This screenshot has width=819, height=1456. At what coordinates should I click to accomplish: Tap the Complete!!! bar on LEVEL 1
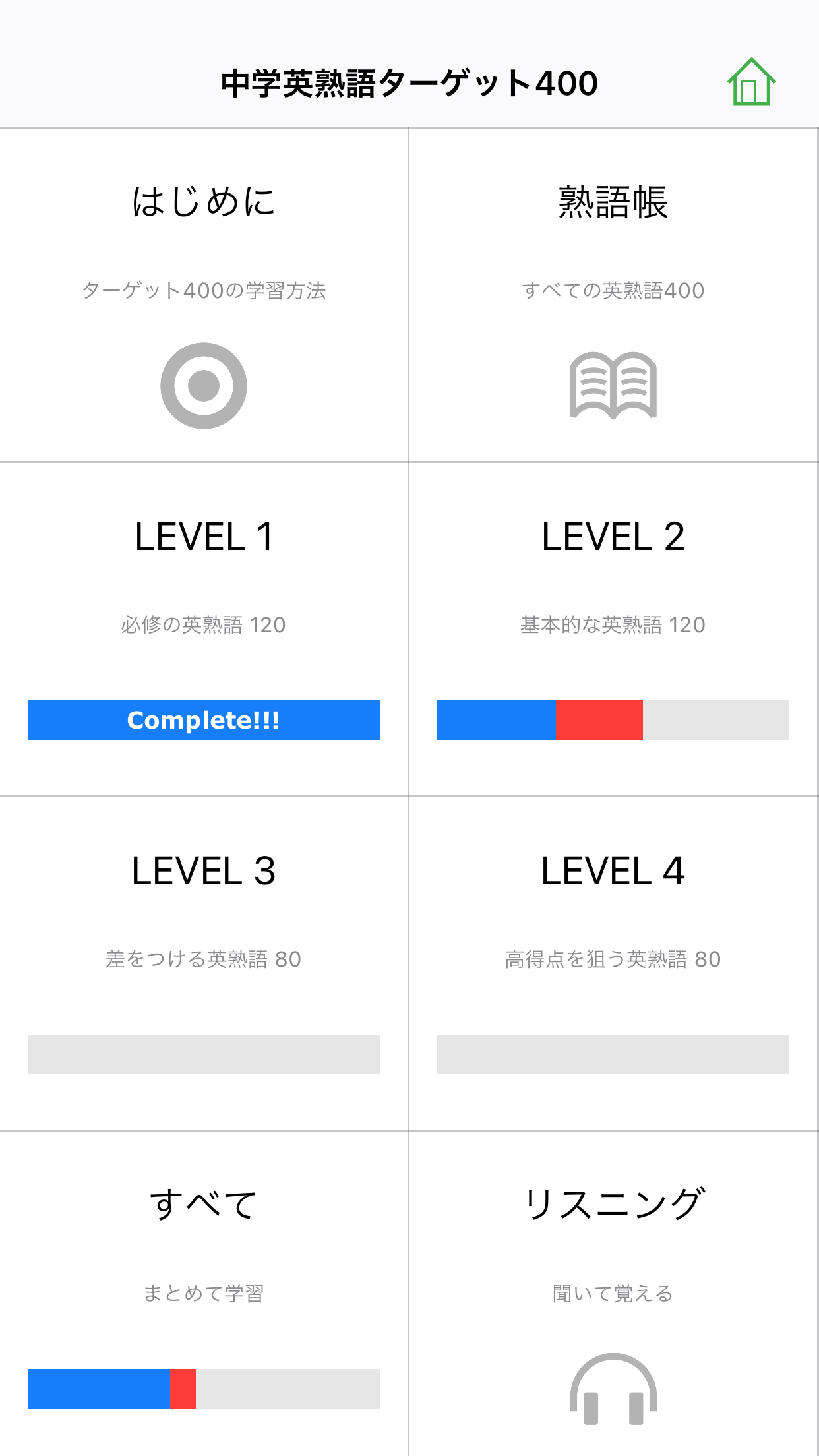coord(203,721)
